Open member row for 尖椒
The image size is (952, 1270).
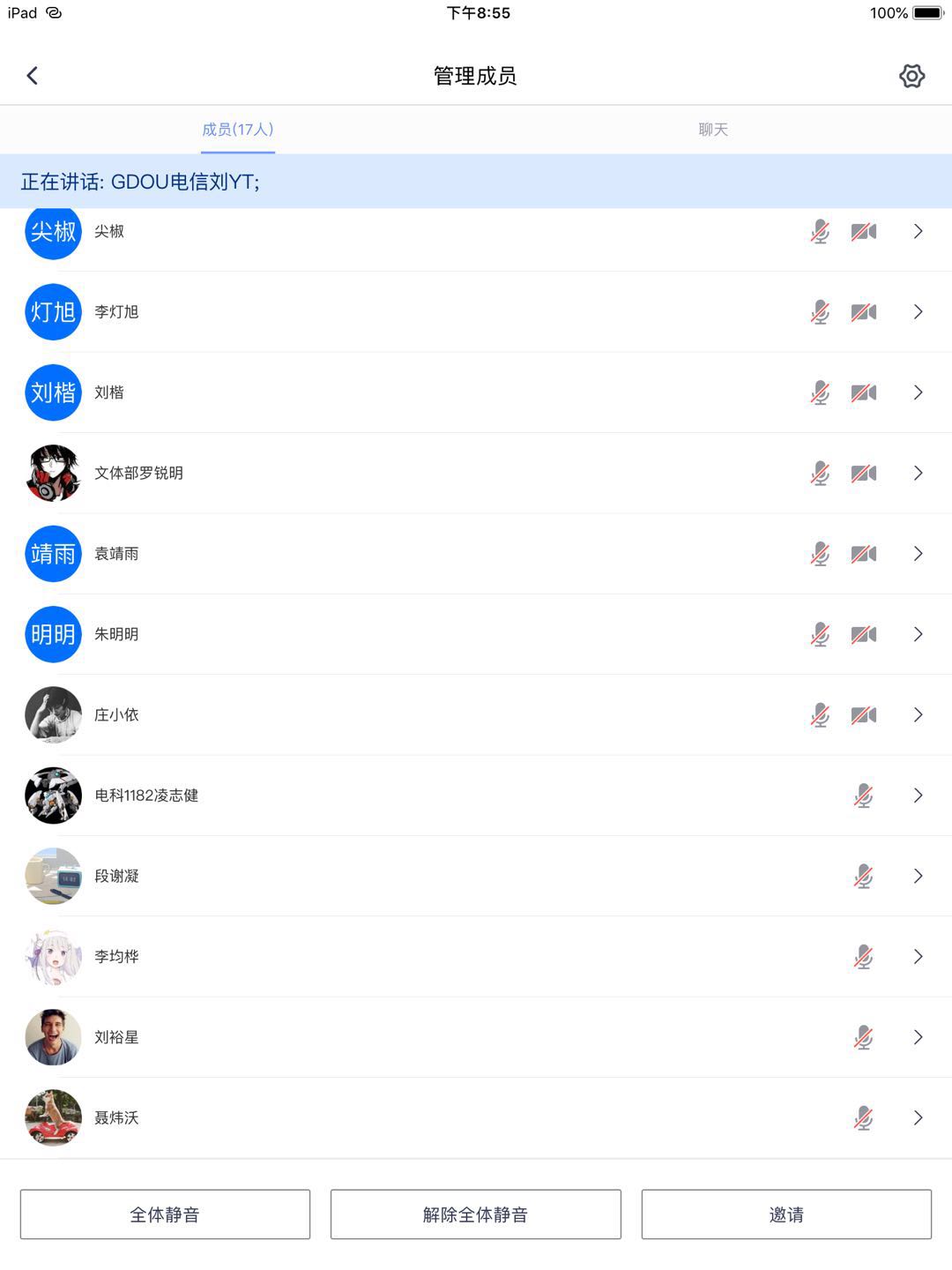coord(918,232)
